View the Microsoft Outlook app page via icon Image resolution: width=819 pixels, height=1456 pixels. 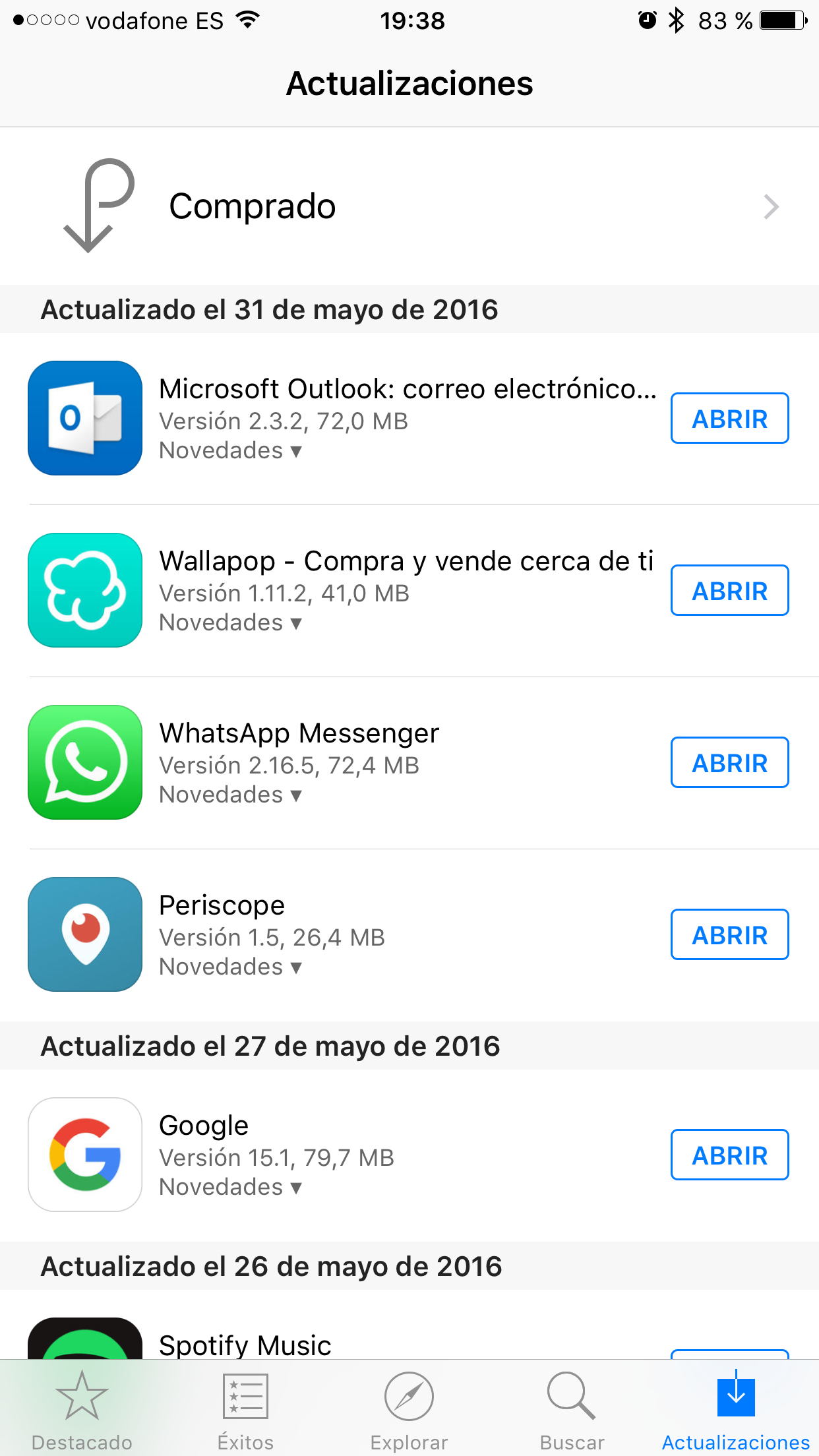pyautogui.click(x=85, y=418)
